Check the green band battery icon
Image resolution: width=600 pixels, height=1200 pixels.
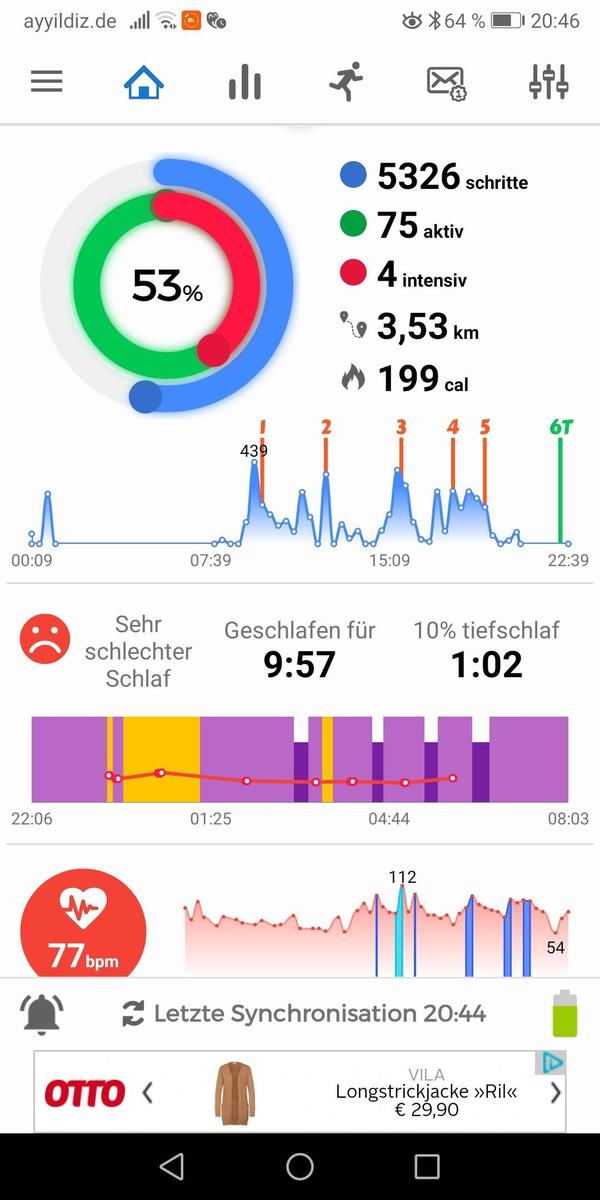[565, 1014]
